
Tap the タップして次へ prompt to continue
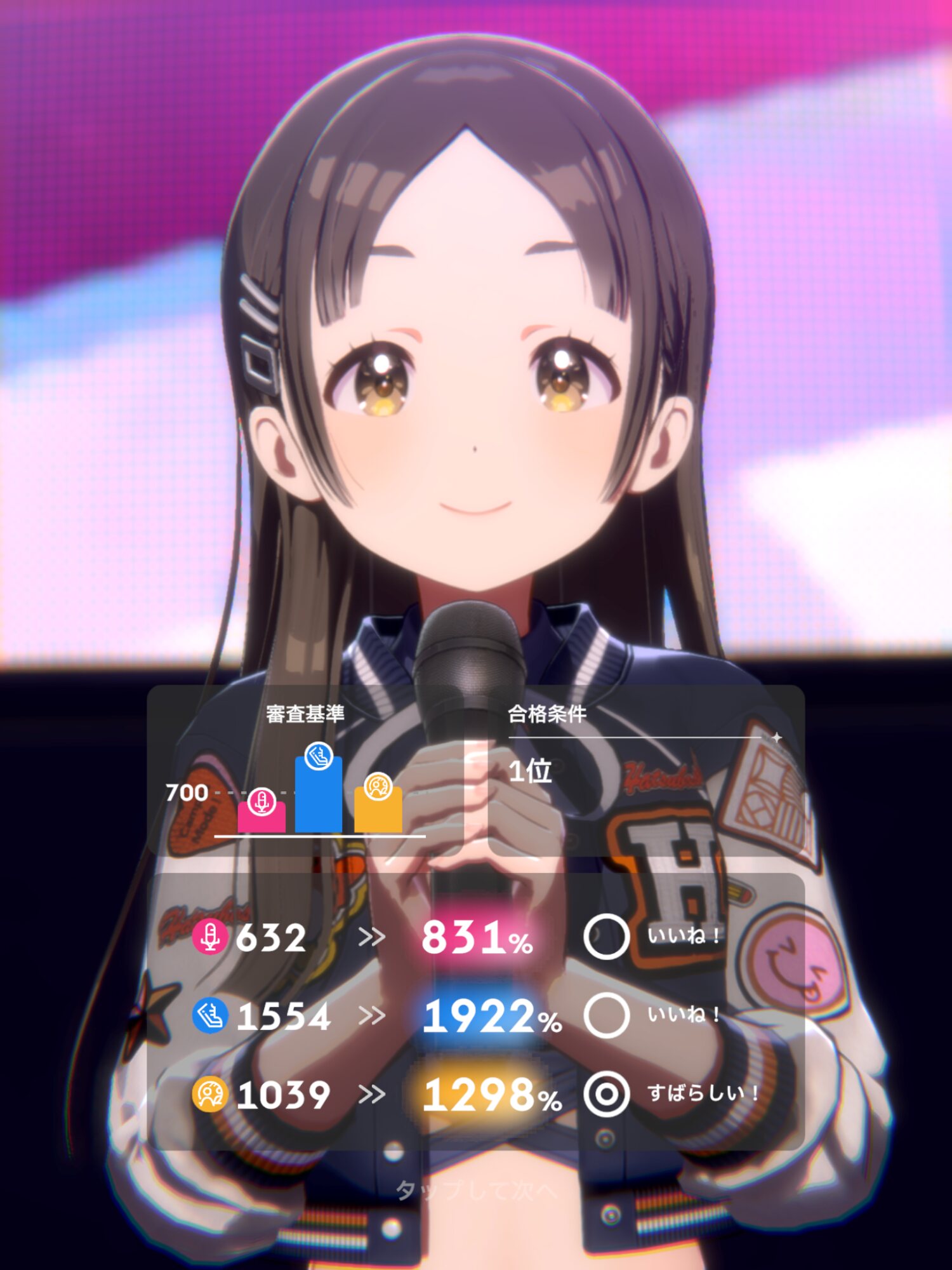[476, 1190]
